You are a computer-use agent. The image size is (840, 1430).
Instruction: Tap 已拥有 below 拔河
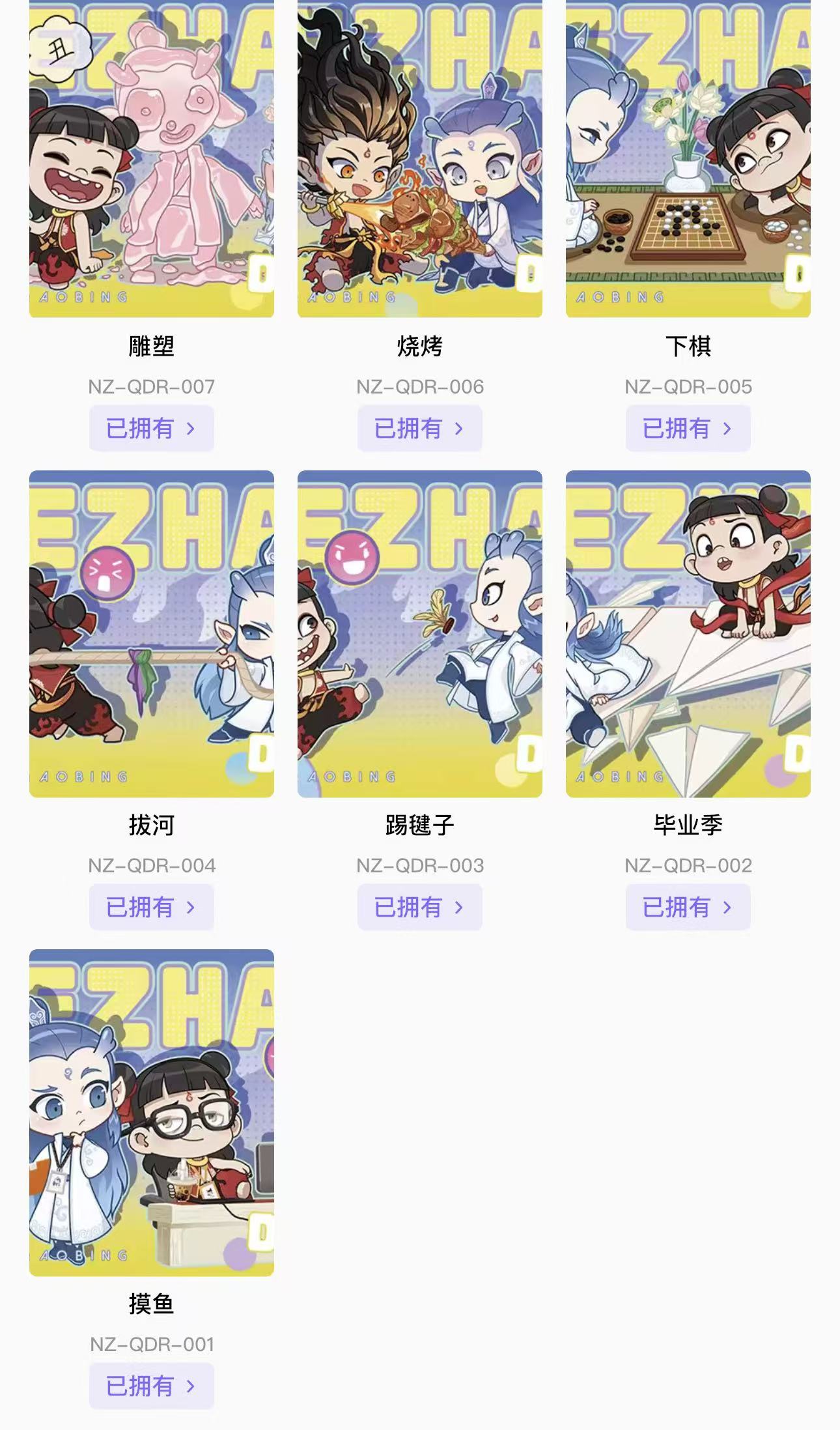[151, 907]
